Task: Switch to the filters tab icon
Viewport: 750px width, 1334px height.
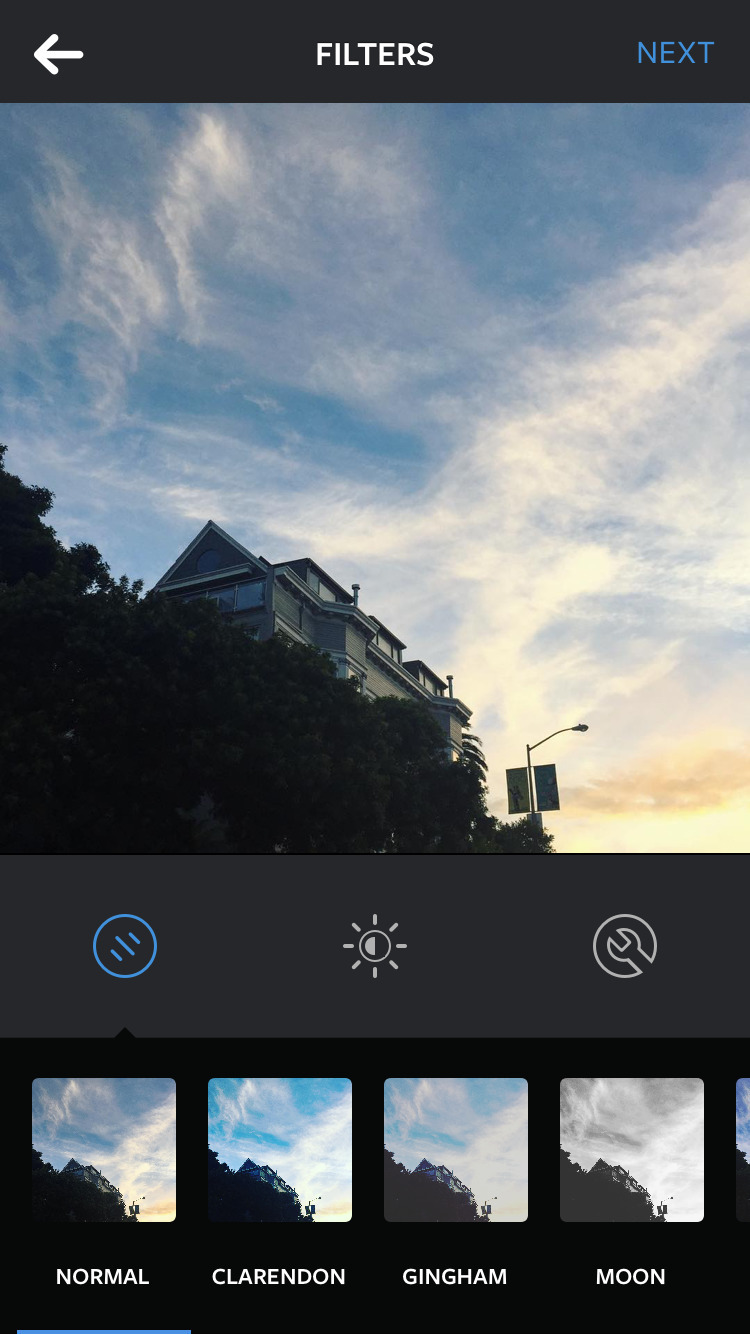Action: pyautogui.click(x=125, y=946)
